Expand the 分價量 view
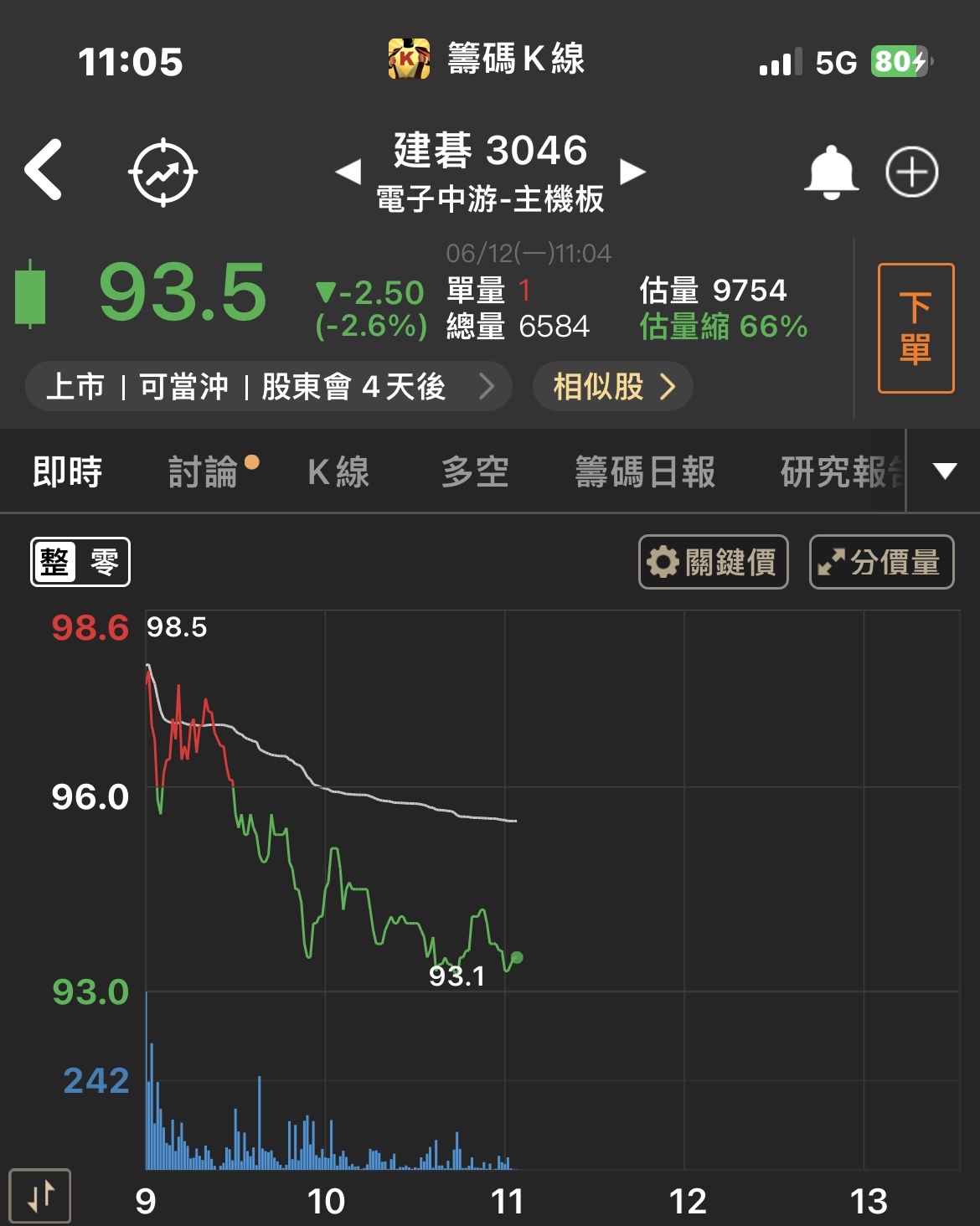 coord(881,562)
